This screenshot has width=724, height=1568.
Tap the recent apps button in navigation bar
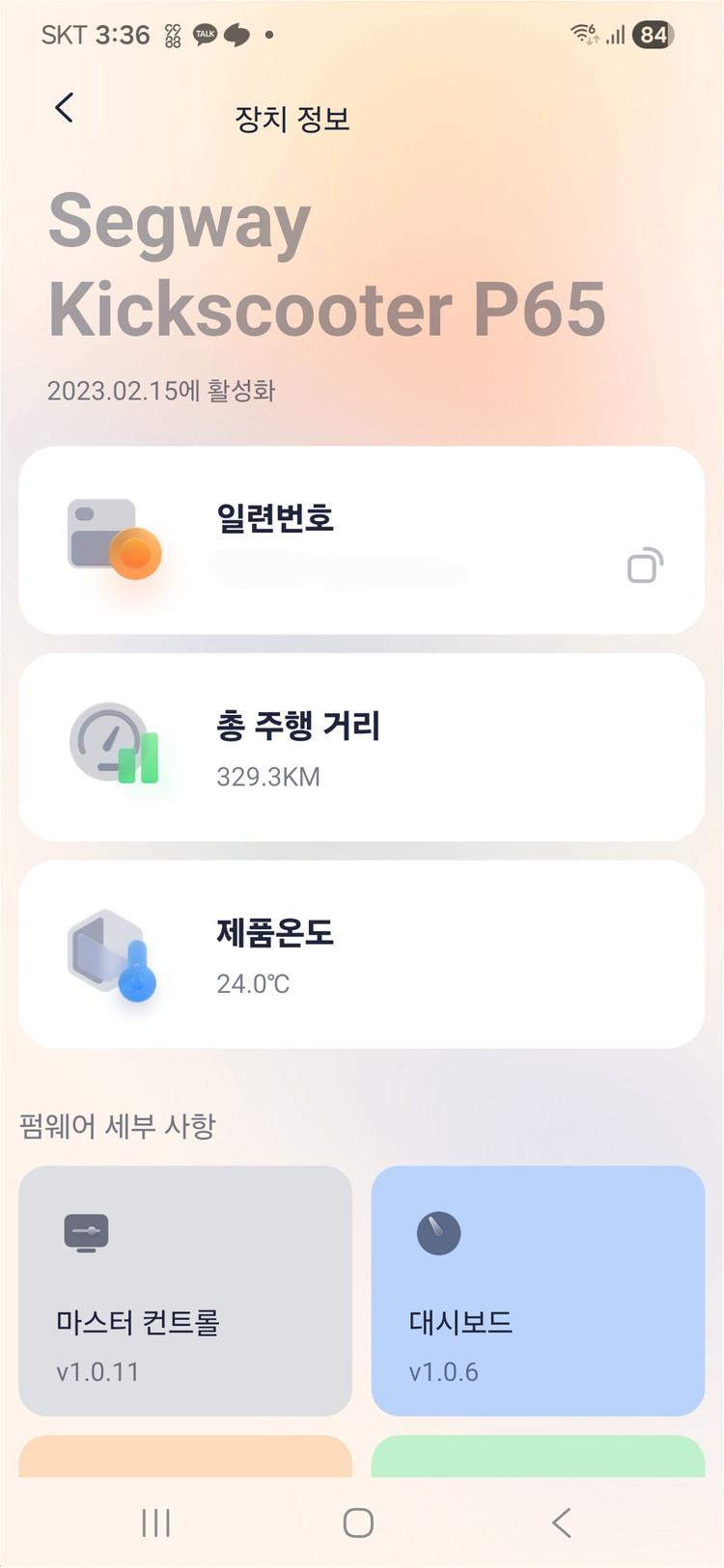tap(155, 1523)
